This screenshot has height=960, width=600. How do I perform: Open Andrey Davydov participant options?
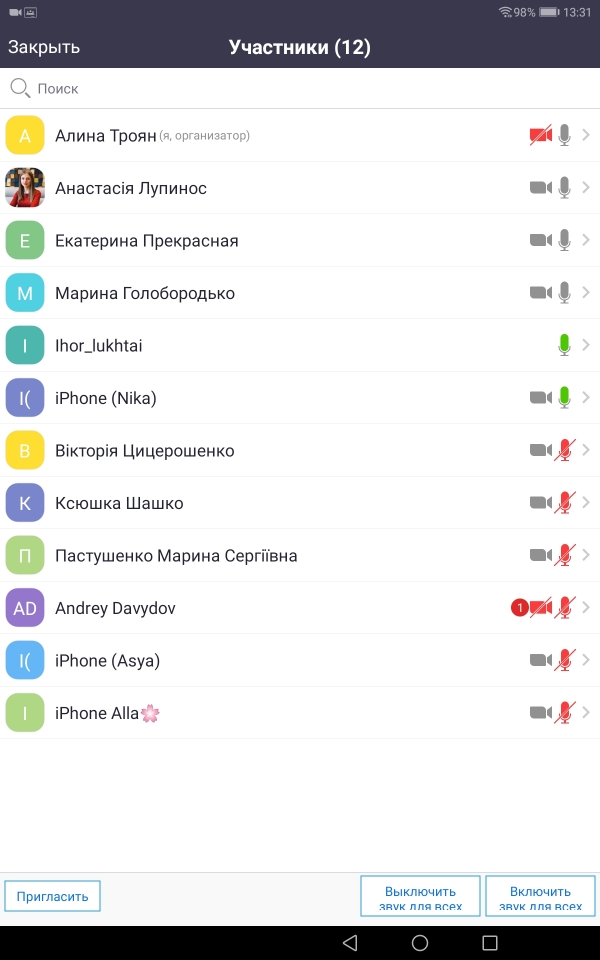point(300,608)
